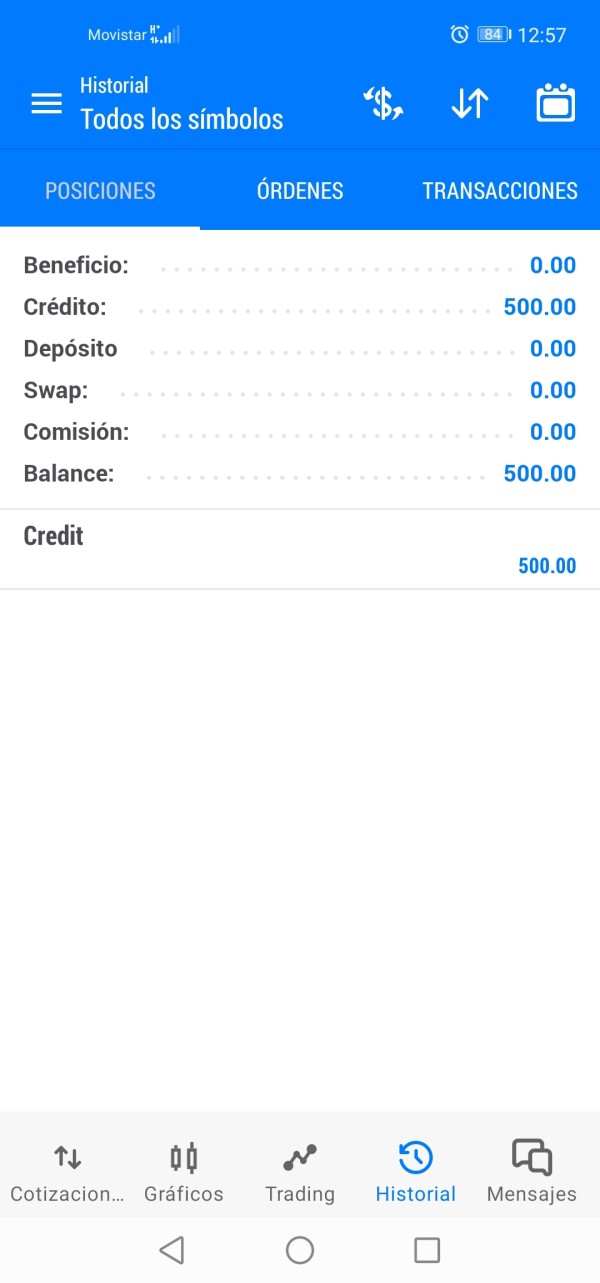
Task: Open the calendar date range picker
Action: [556, 104]
